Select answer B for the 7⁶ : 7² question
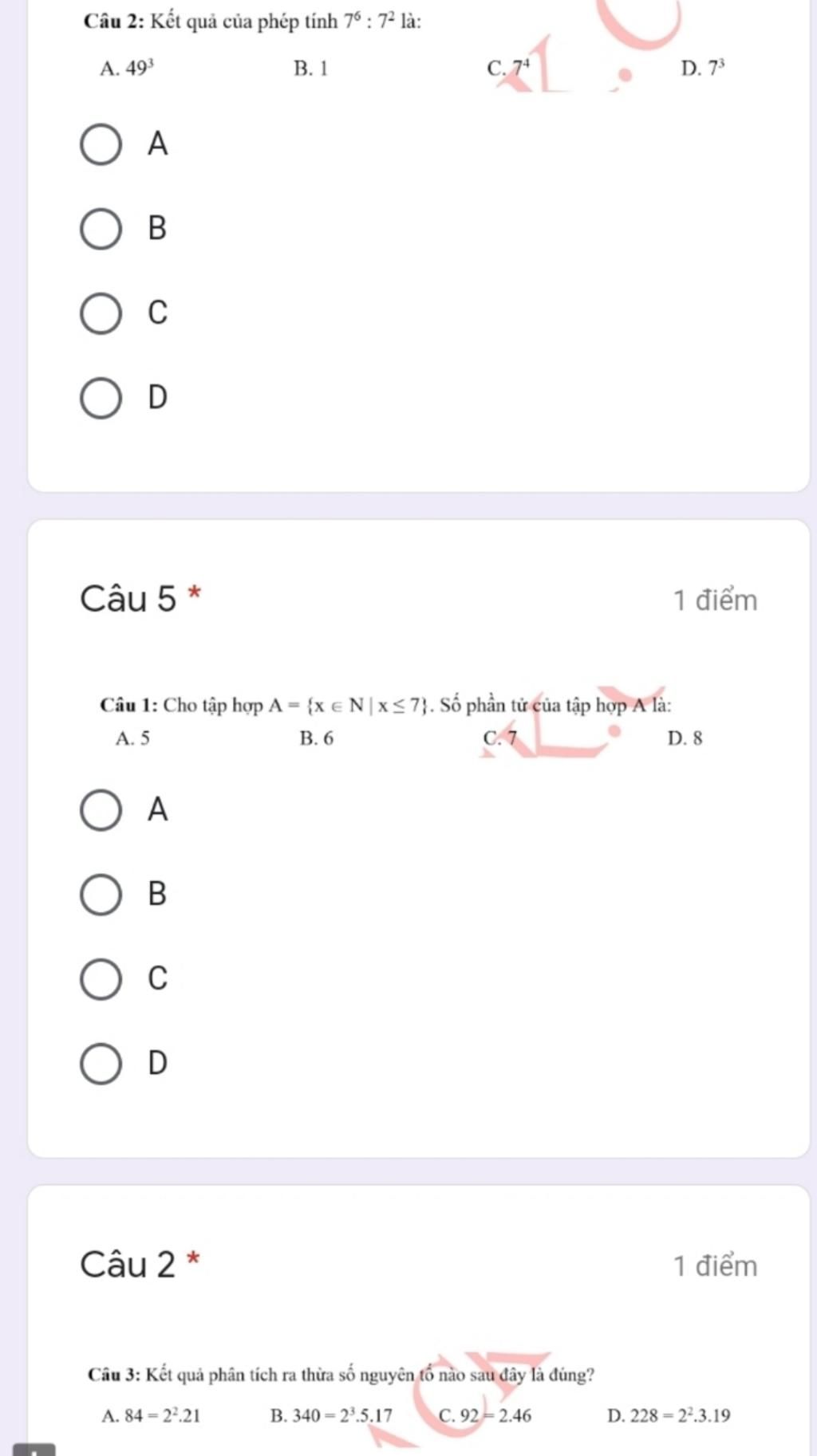817x1456 pixels. tap(101, 230)
